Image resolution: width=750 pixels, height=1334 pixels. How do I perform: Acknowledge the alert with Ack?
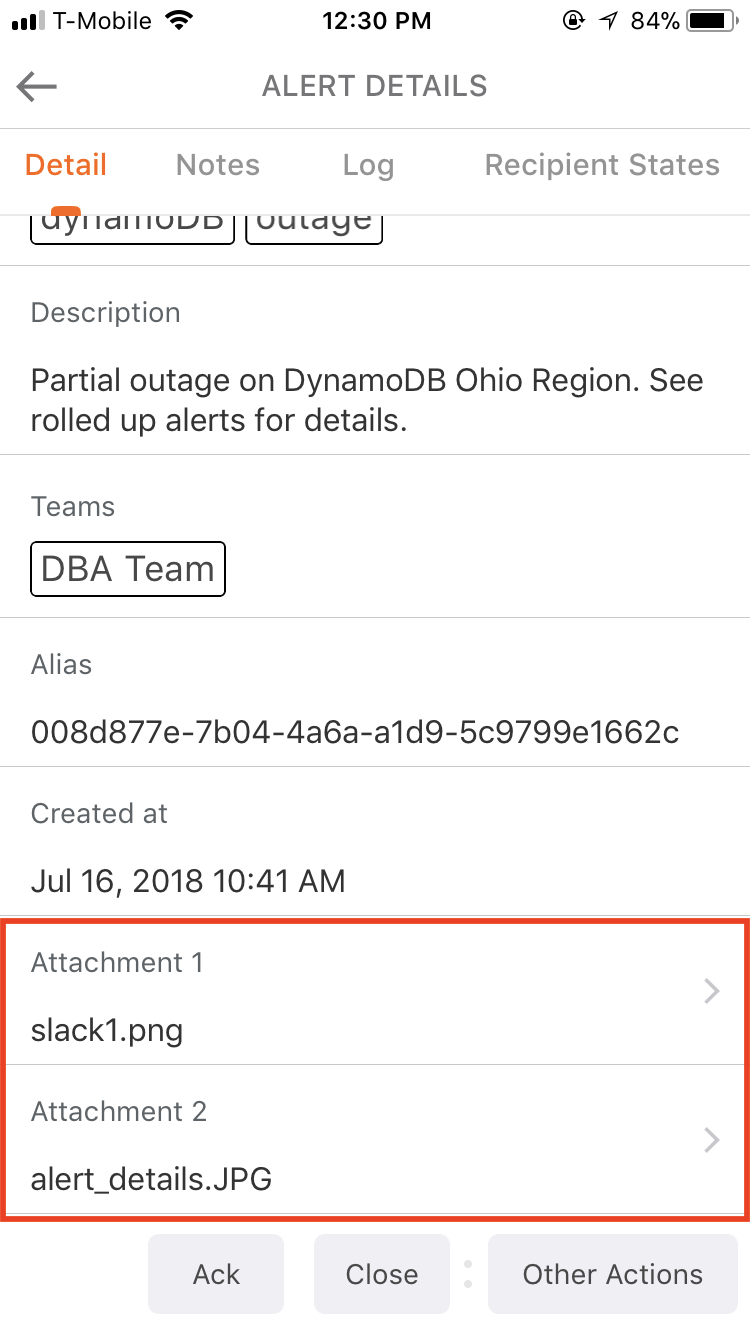pos(216,1274)
